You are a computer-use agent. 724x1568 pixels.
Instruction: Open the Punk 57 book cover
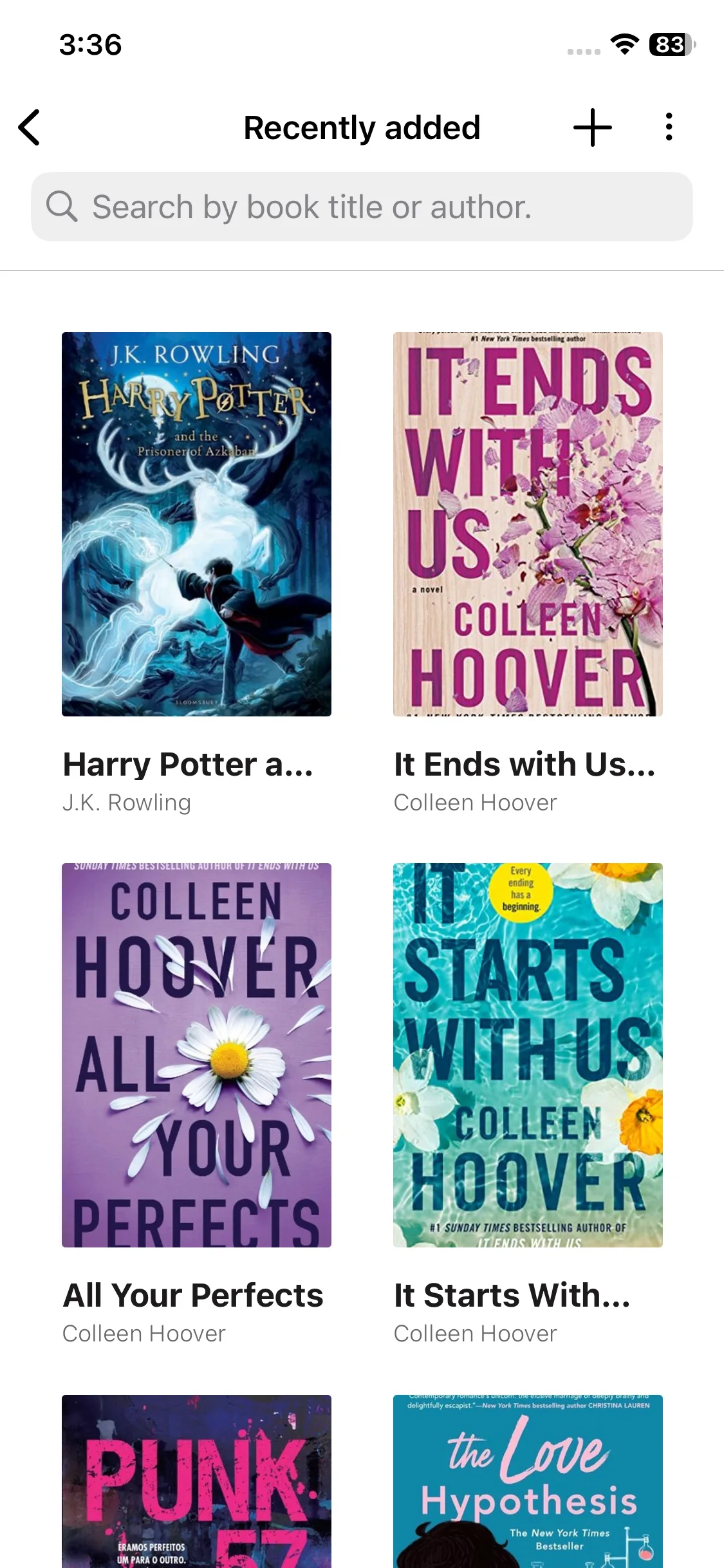[196, 1480]
